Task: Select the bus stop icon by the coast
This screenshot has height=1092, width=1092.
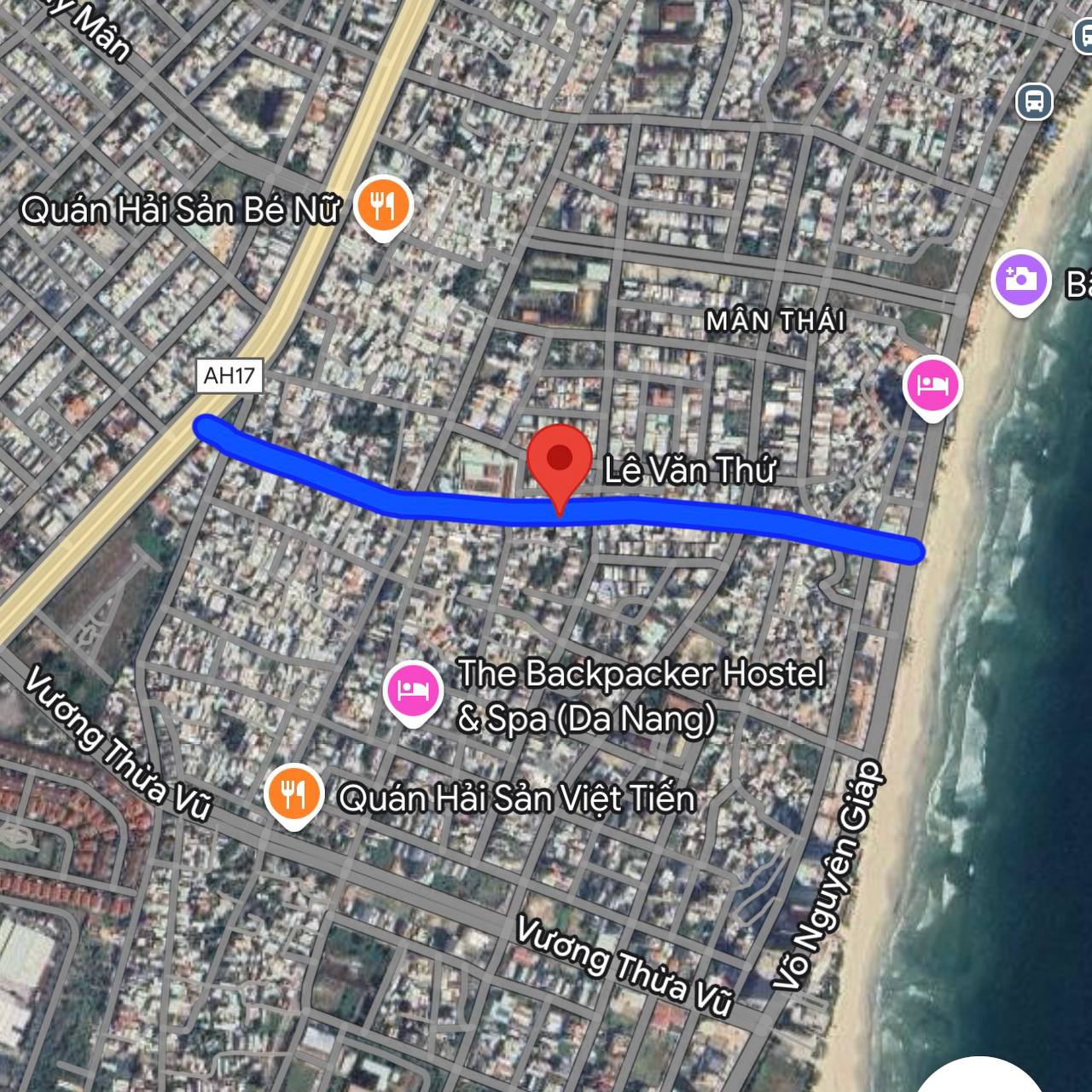Action: pyautogui.click(x=1034, y=102)
